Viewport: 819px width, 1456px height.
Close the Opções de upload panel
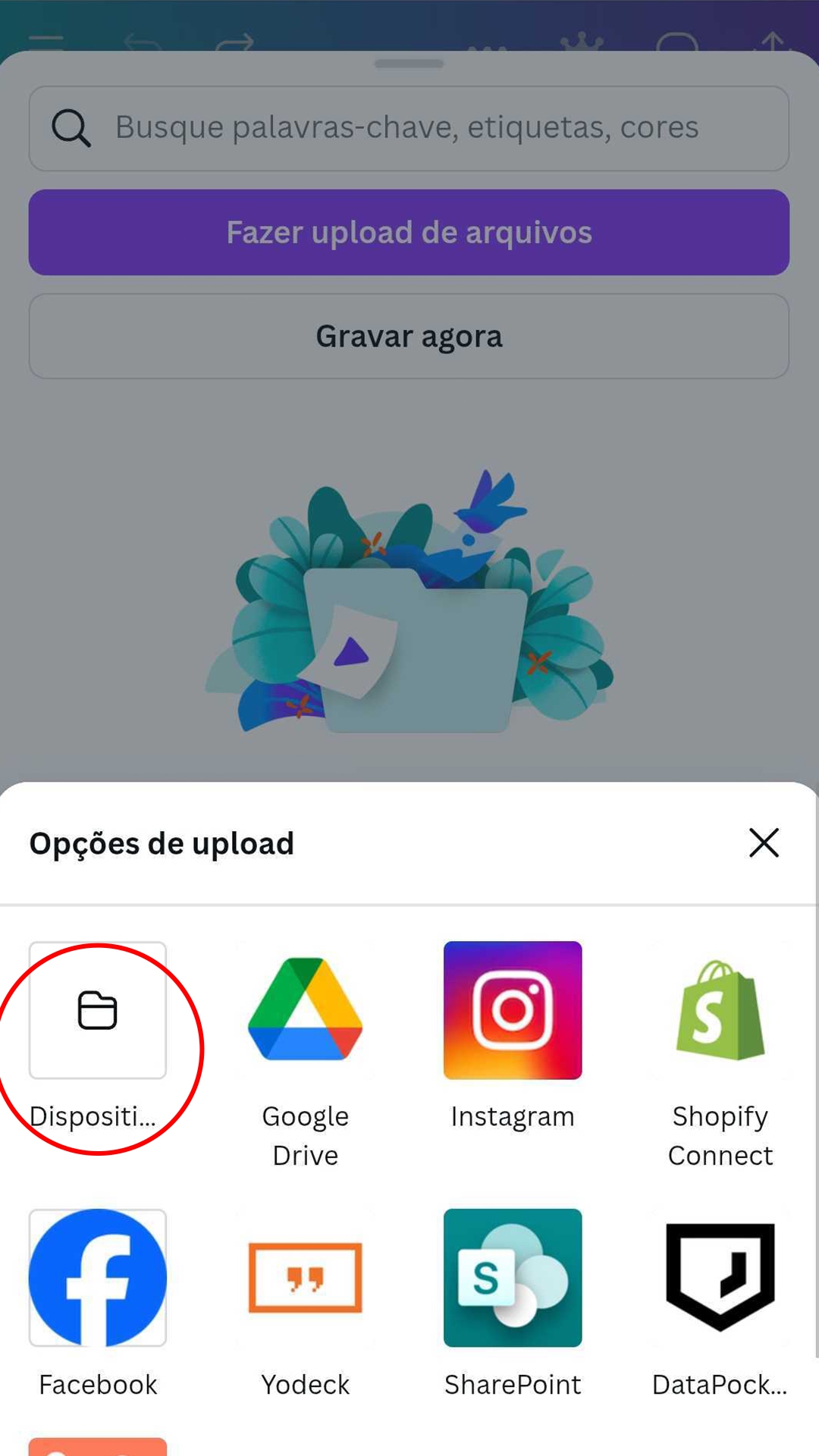point(764,843)
